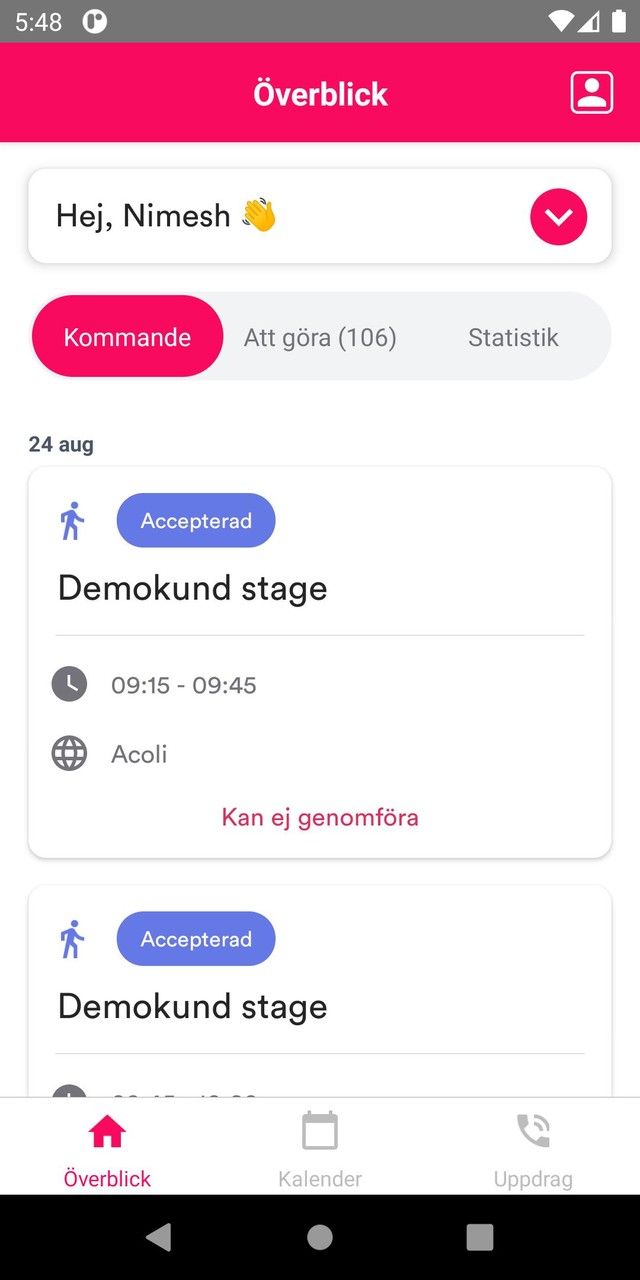This screenshot has height=1280, width=640.
Task: Switch to the Uppdrag bottom tab
Action: pos(533,1148)
